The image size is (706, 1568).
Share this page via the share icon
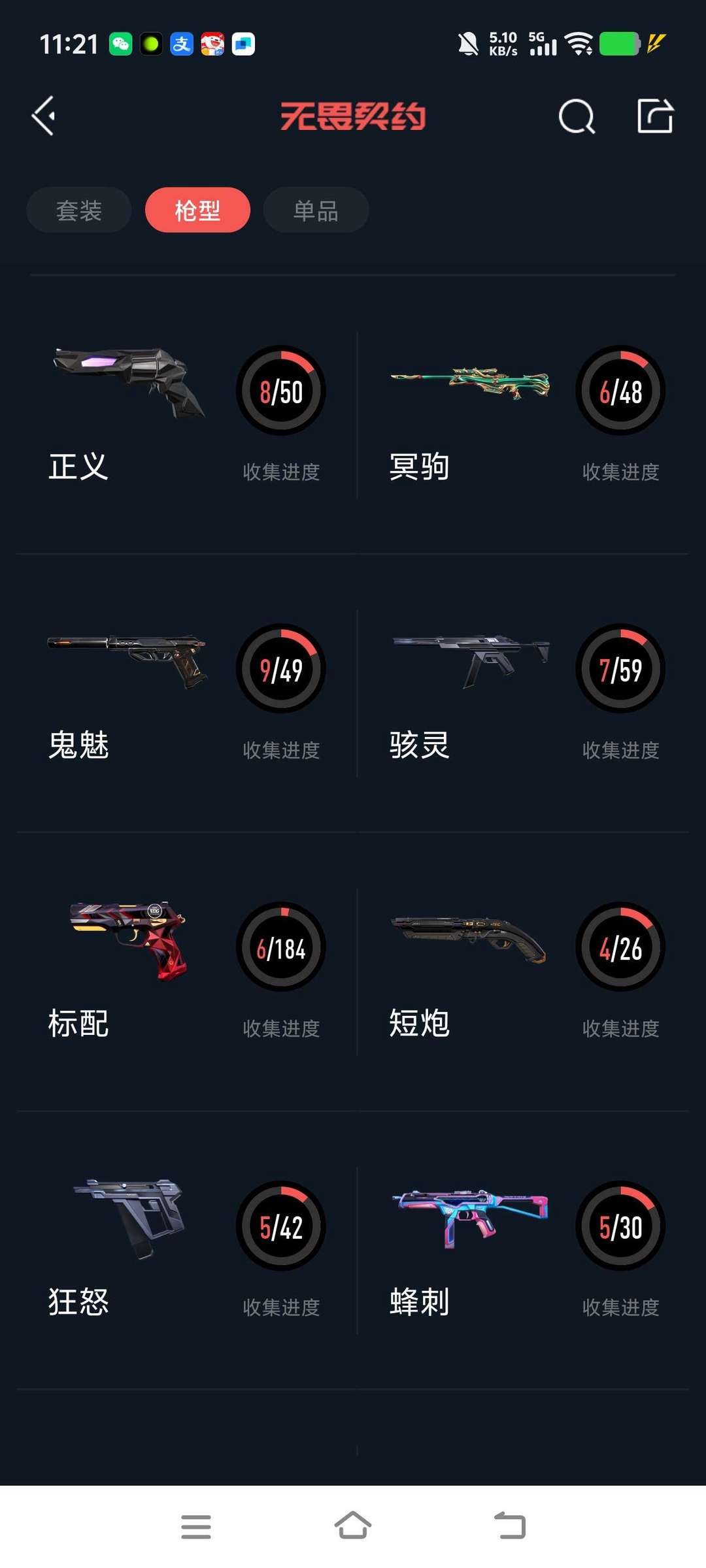(655, 116)
